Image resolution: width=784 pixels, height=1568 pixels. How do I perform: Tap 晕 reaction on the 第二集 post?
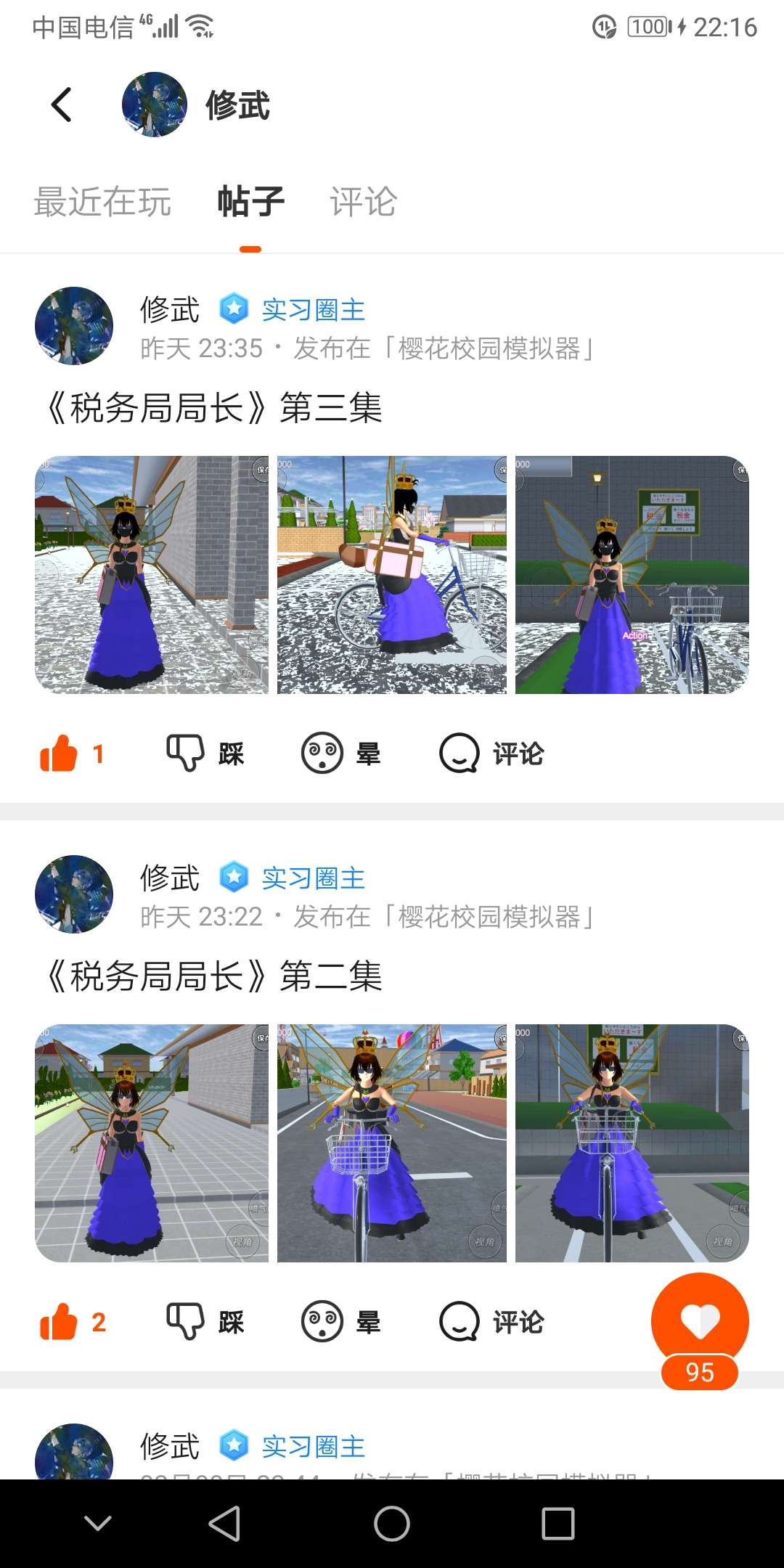(341, 1322)
